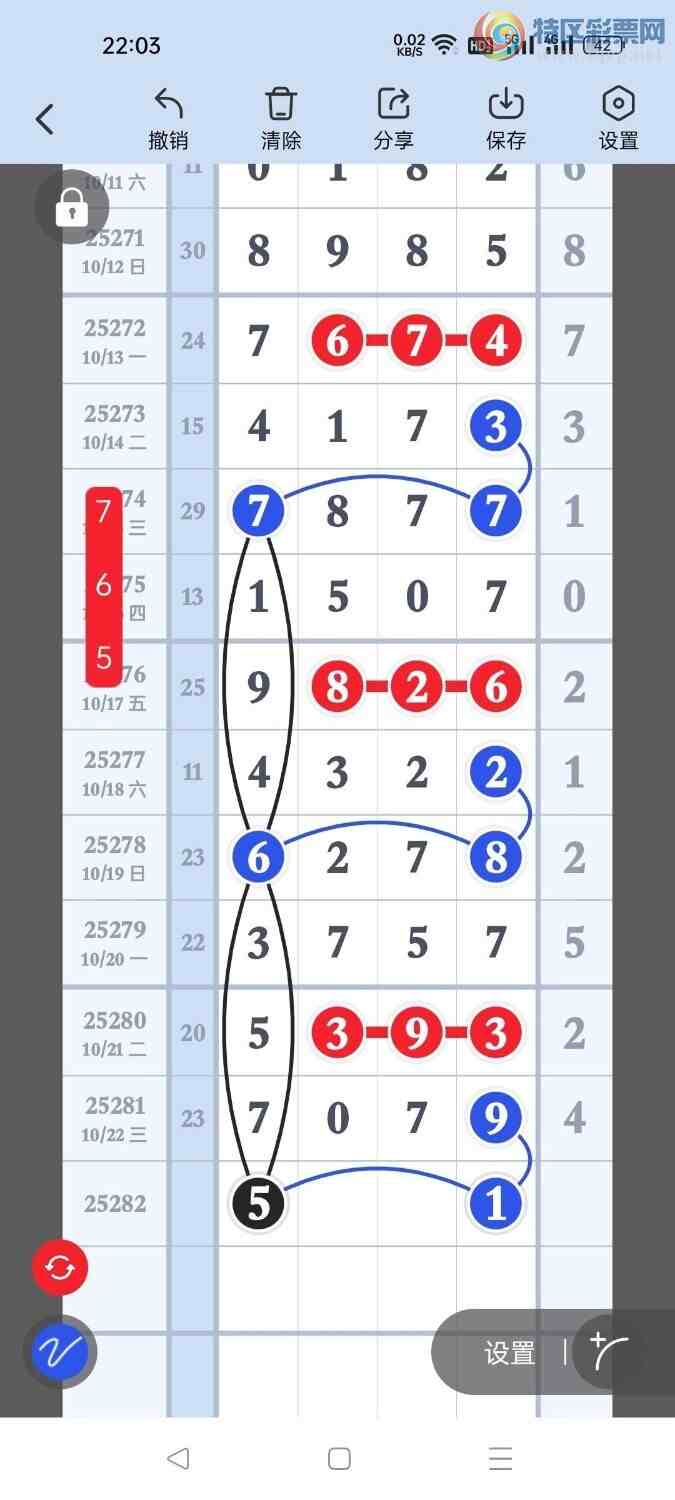Go back using the top-left arrow
This screenshot has width=675, height=1500.
[44, 119]
